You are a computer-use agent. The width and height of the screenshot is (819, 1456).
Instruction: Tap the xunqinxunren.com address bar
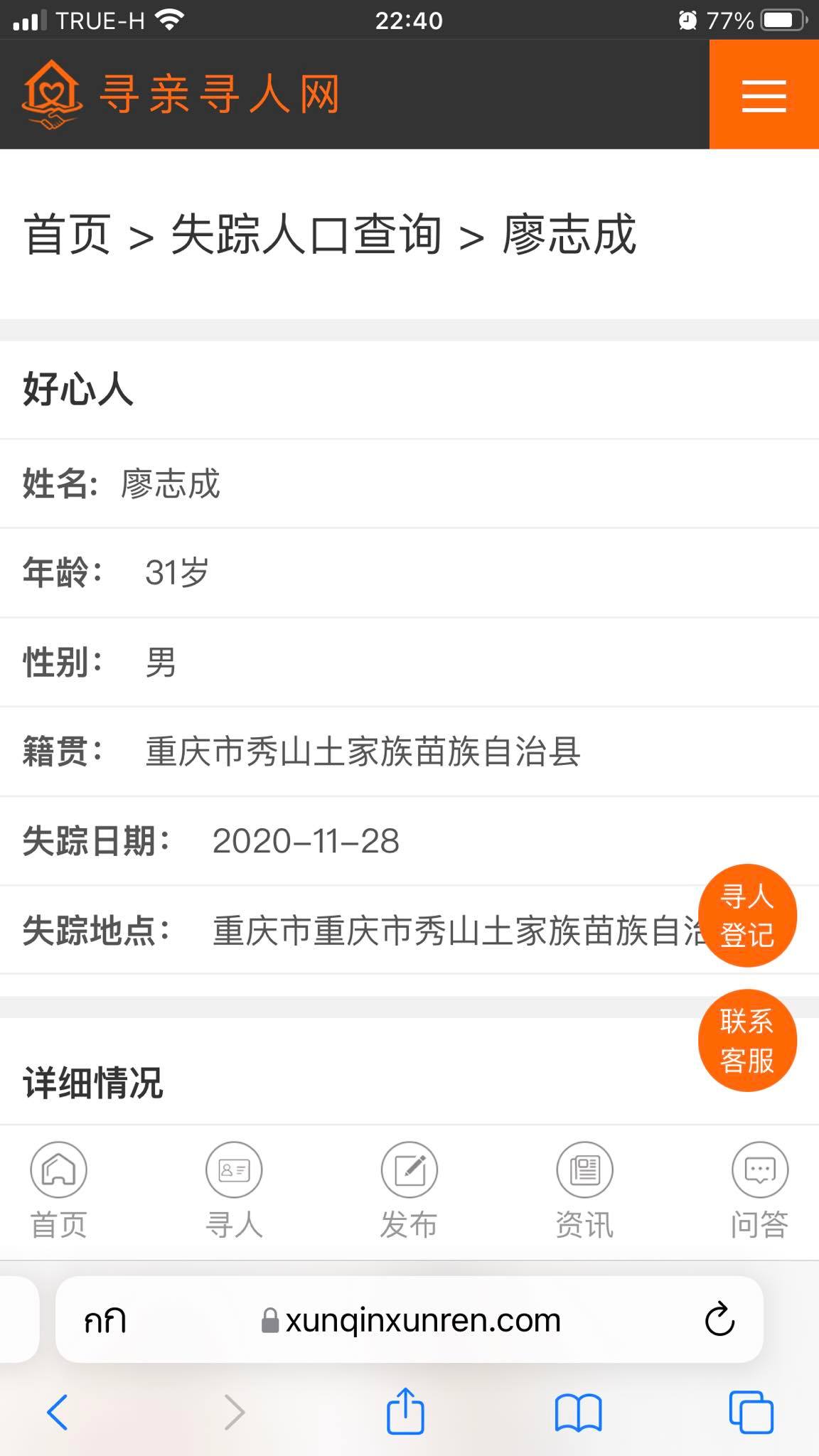coord(411,1320)
